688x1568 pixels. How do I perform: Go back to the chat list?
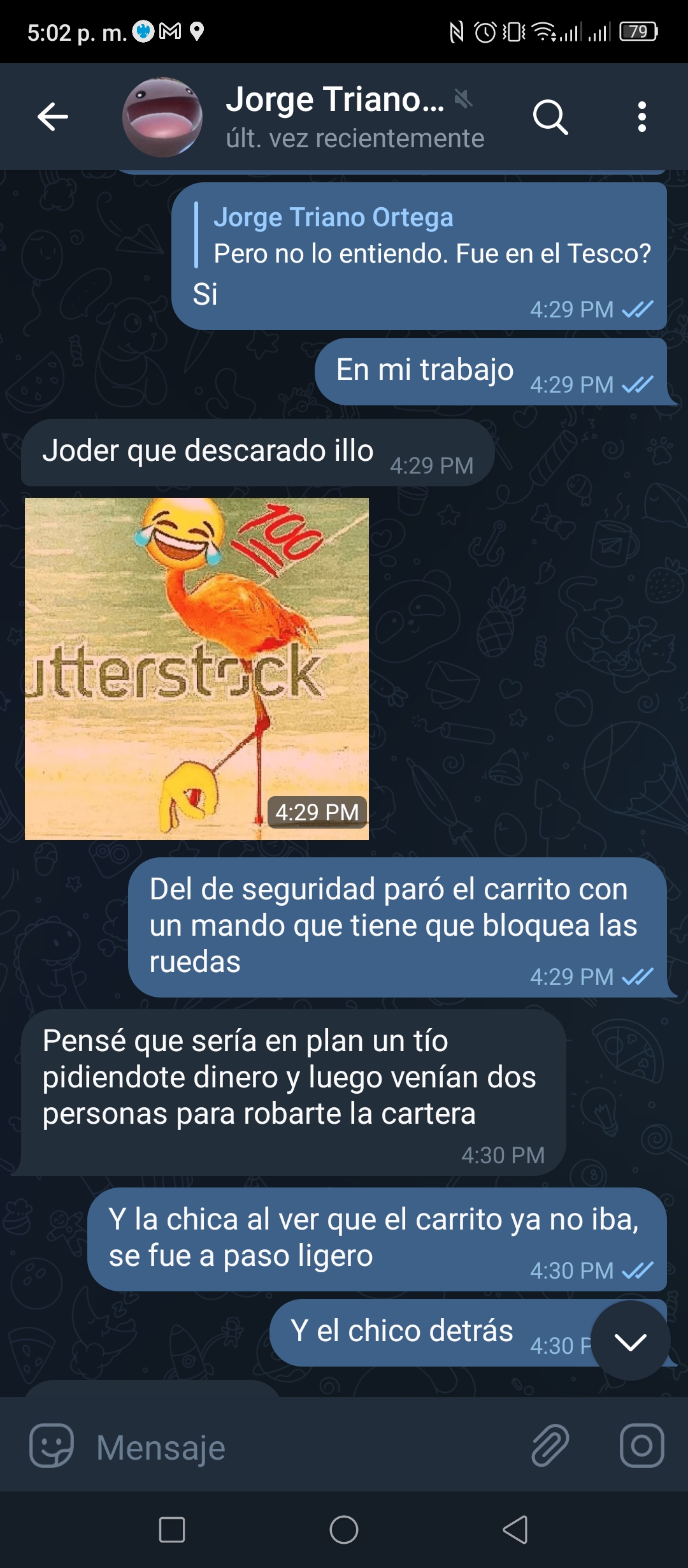pos(53,117)
